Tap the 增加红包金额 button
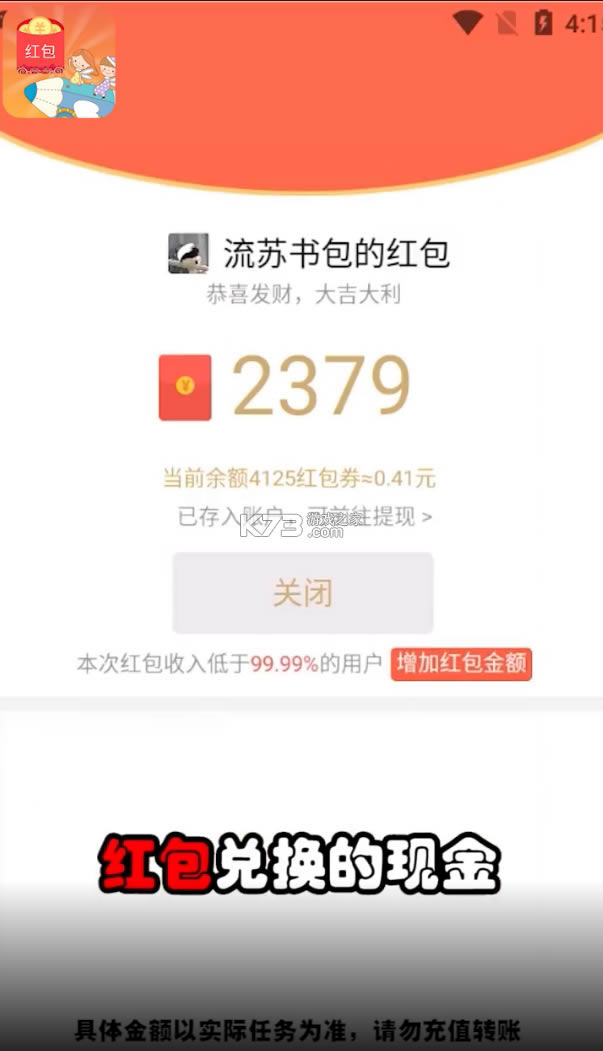 tap(461, 664)
